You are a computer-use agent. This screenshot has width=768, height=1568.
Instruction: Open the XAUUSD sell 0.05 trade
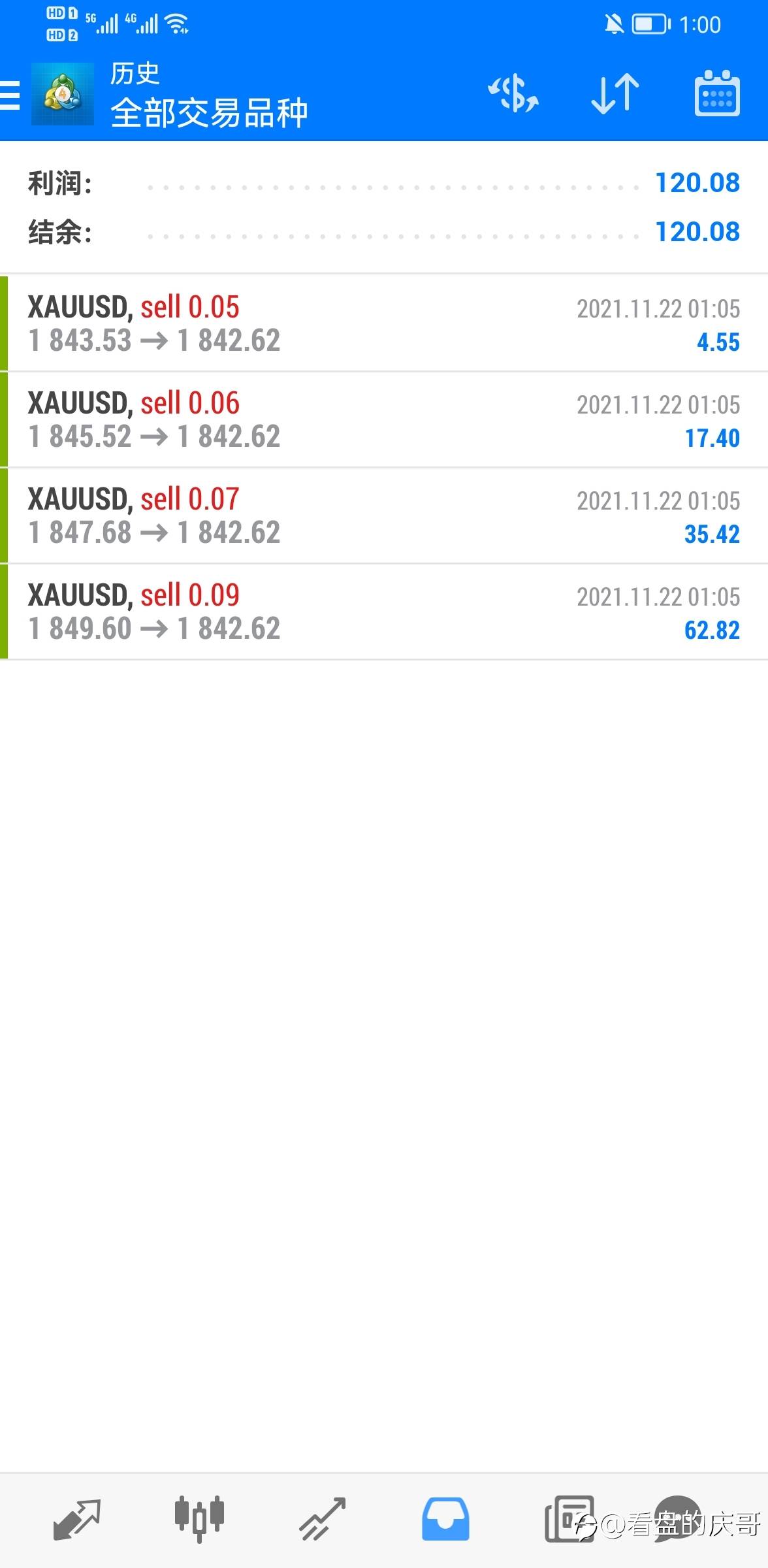(x=384, y=323)
